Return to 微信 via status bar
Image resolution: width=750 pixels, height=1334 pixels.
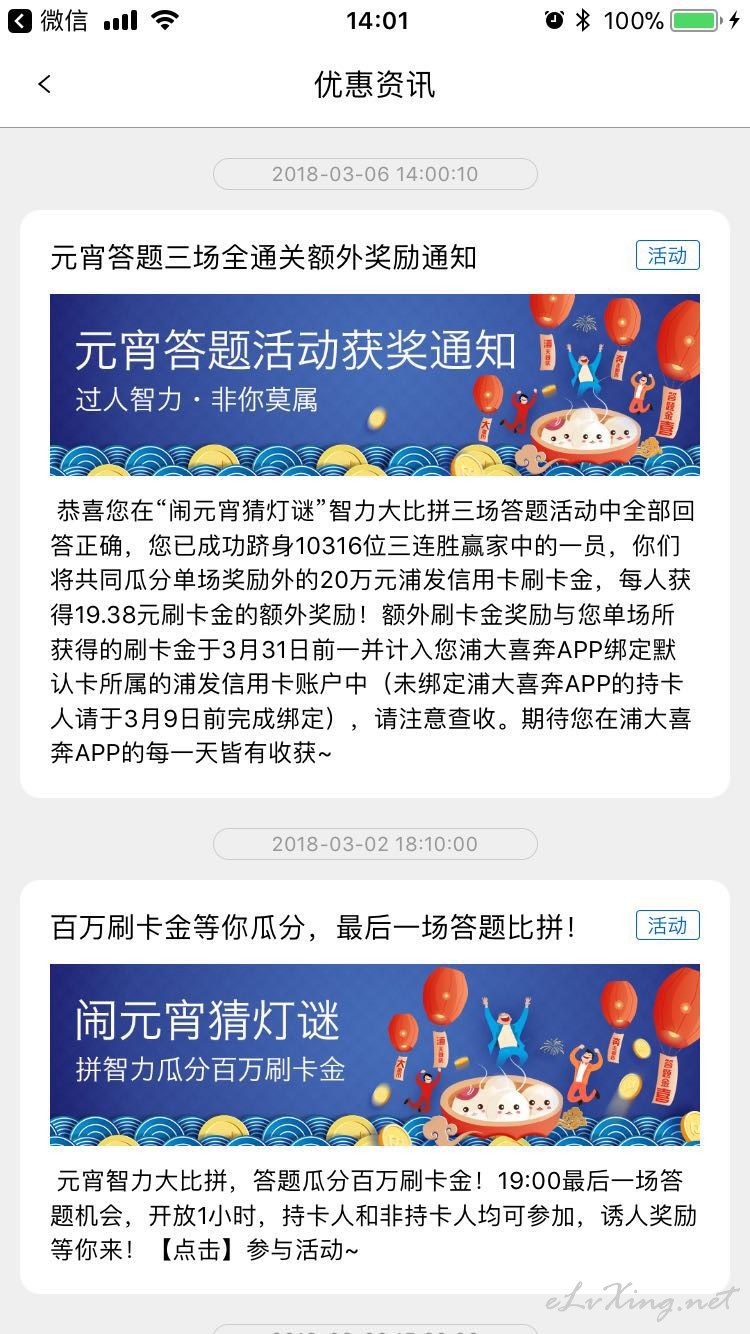[47, 20]
